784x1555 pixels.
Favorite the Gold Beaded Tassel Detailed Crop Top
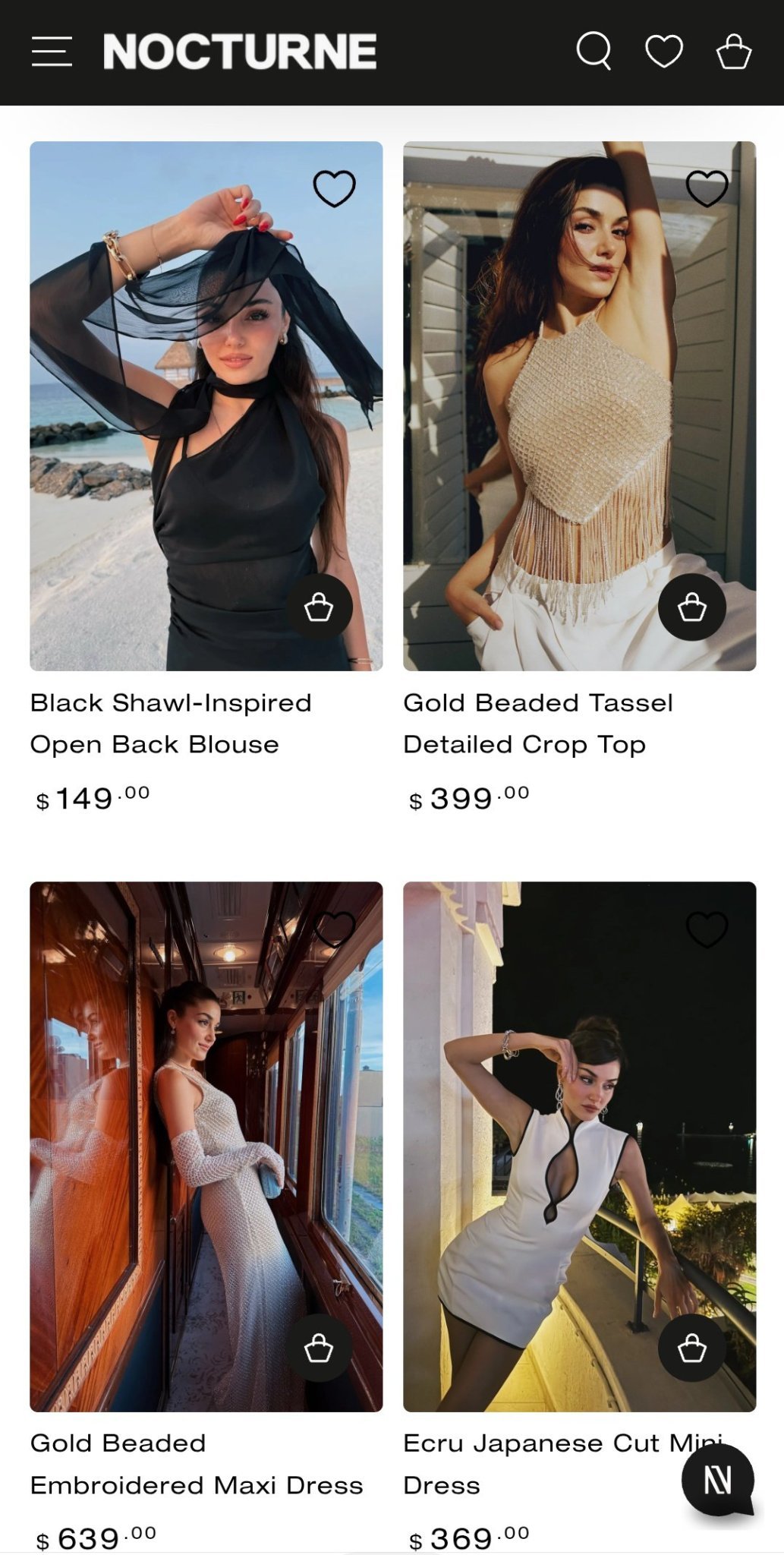(x=707, y=188)
